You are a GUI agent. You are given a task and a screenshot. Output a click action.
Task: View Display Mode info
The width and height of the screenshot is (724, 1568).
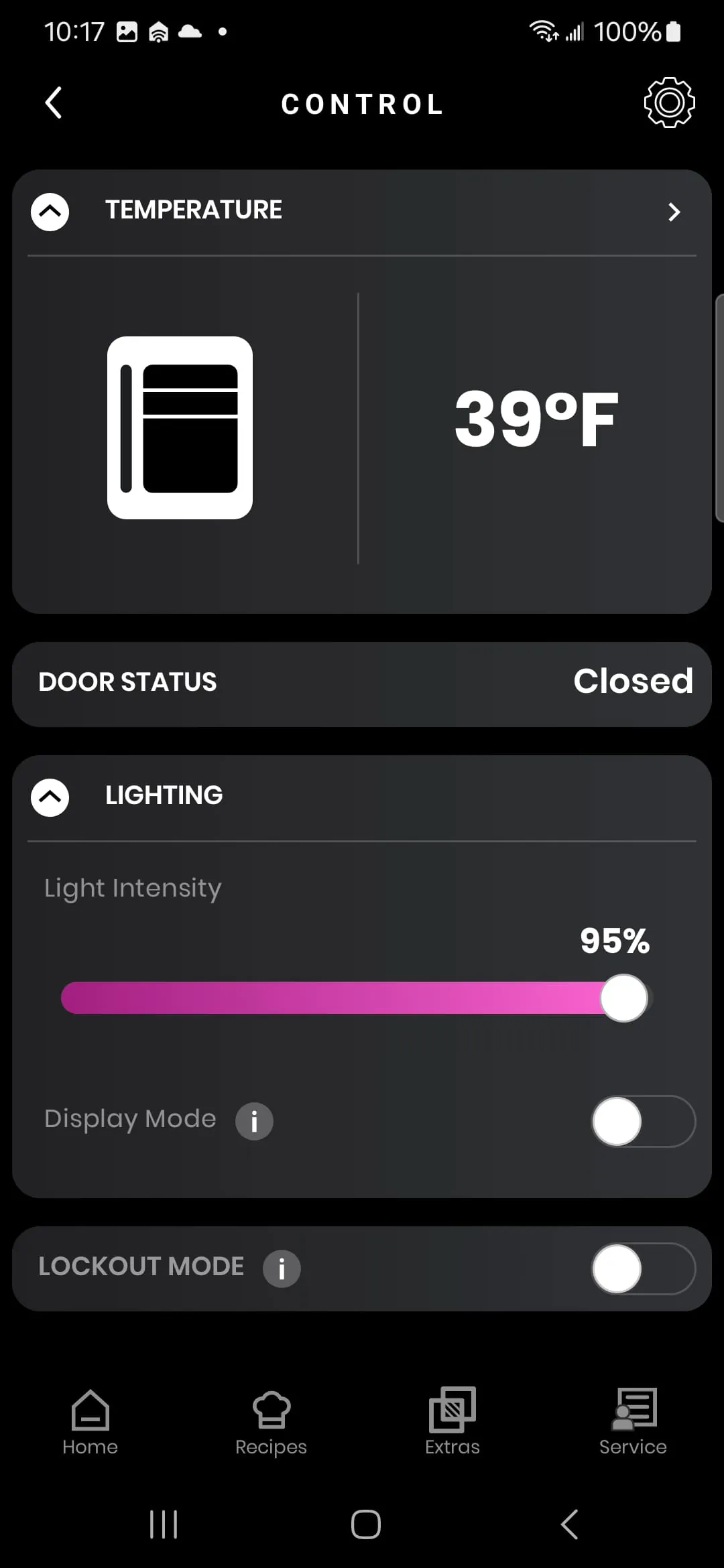[x=254, y=1121]
